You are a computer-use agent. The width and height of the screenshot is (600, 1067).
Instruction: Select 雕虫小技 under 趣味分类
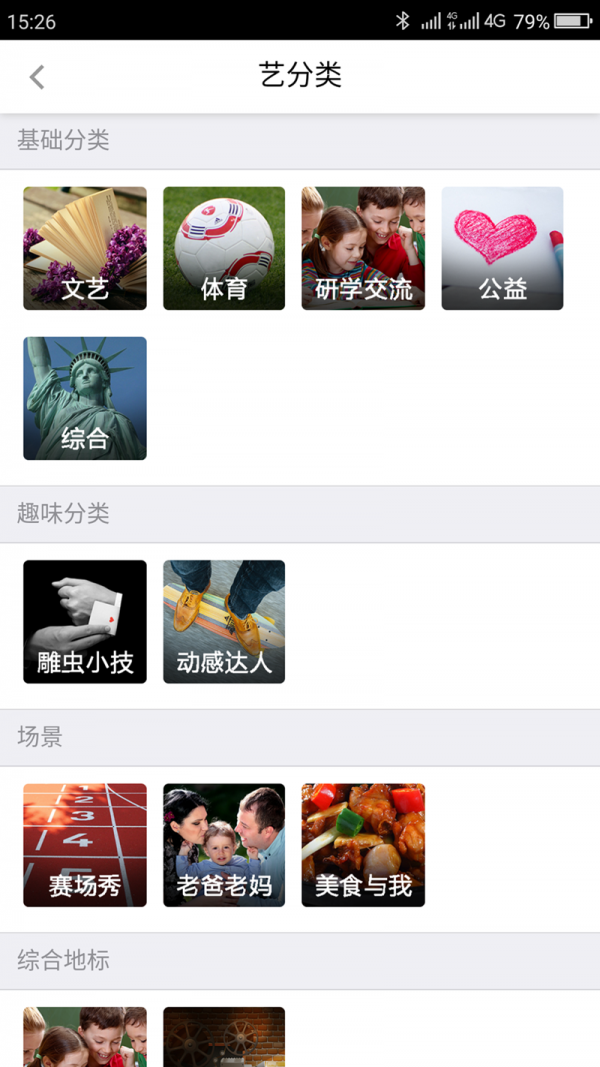coord(85,621)
